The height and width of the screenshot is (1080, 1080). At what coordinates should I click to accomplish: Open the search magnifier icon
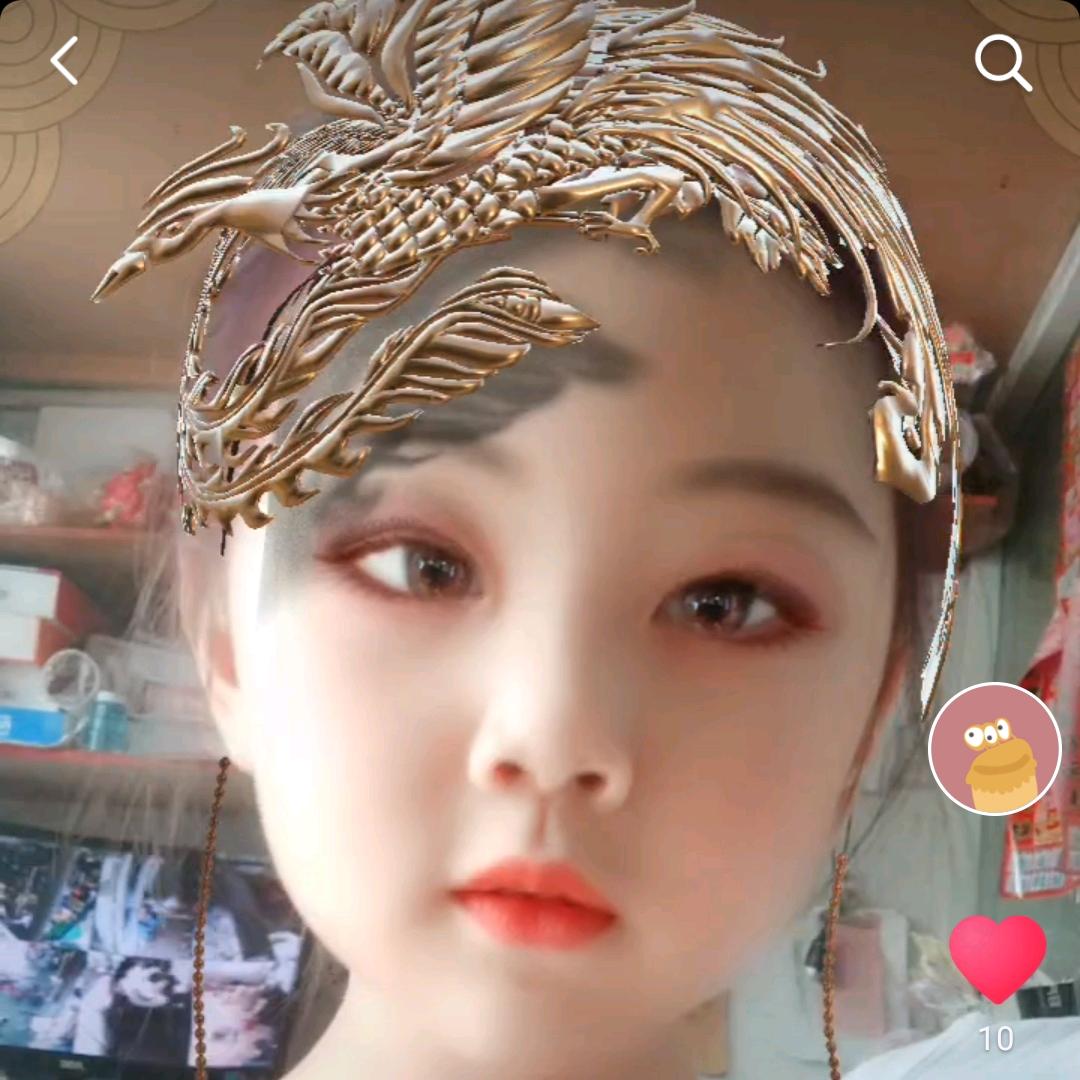(x=1003, y=63)
